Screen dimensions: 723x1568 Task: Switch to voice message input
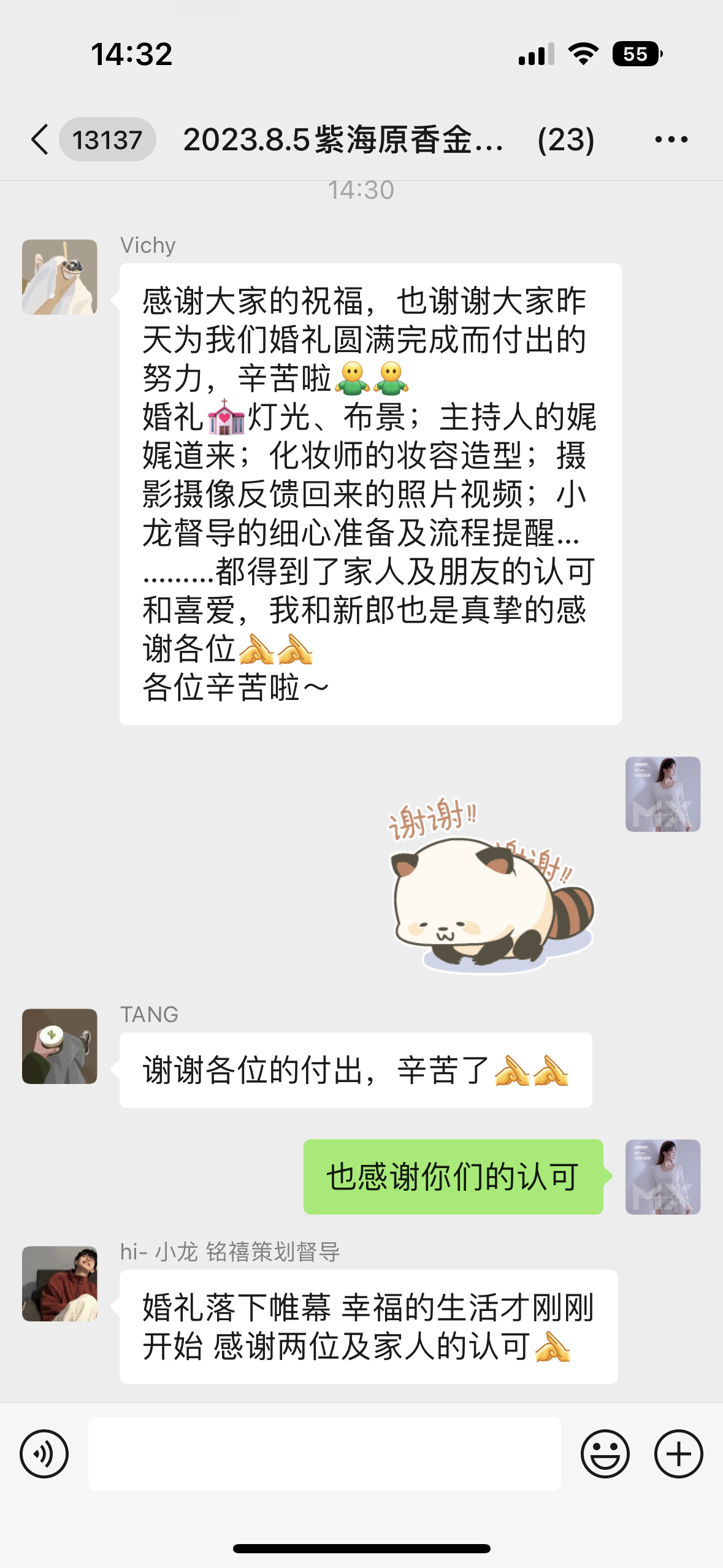coord(44,1453)
